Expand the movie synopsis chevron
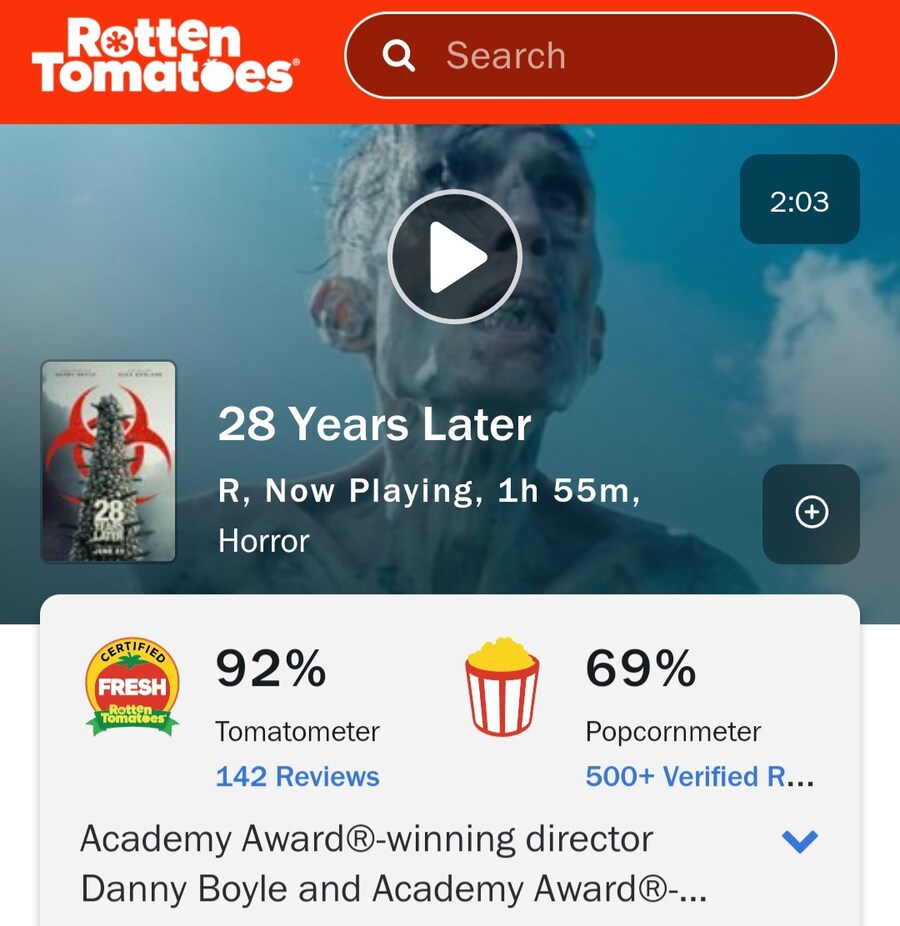900x926 pixels. (799, 842)
